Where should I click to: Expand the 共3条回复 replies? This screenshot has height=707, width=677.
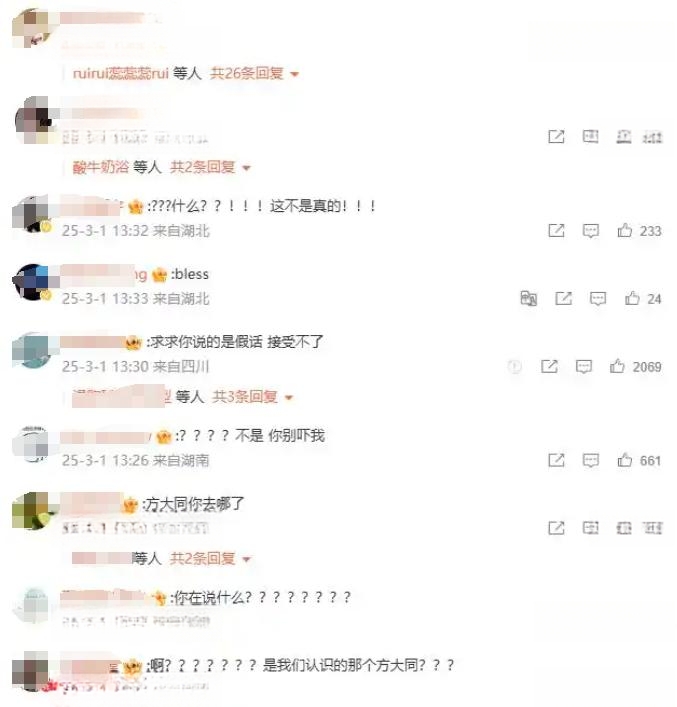tap(252, 397)
